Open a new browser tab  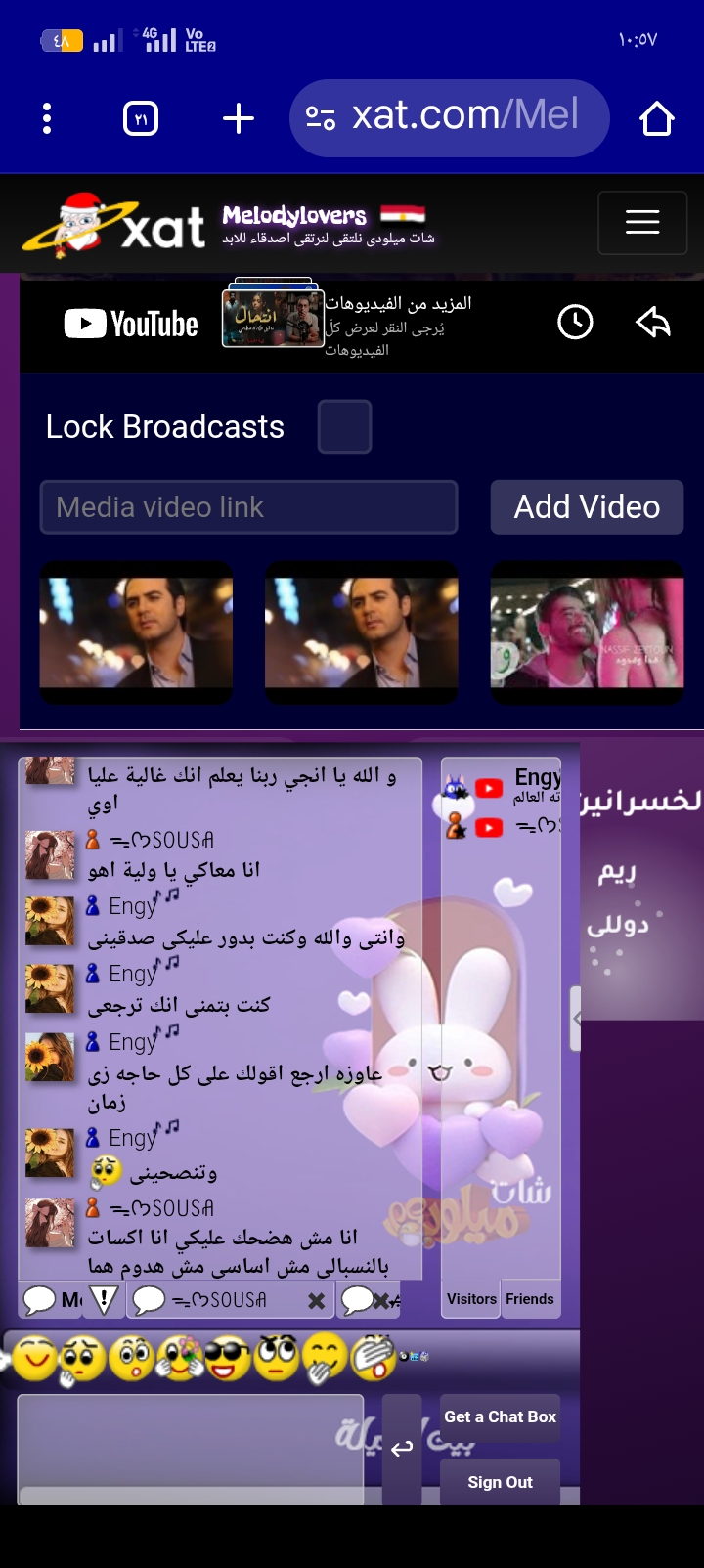pos(238,119)
